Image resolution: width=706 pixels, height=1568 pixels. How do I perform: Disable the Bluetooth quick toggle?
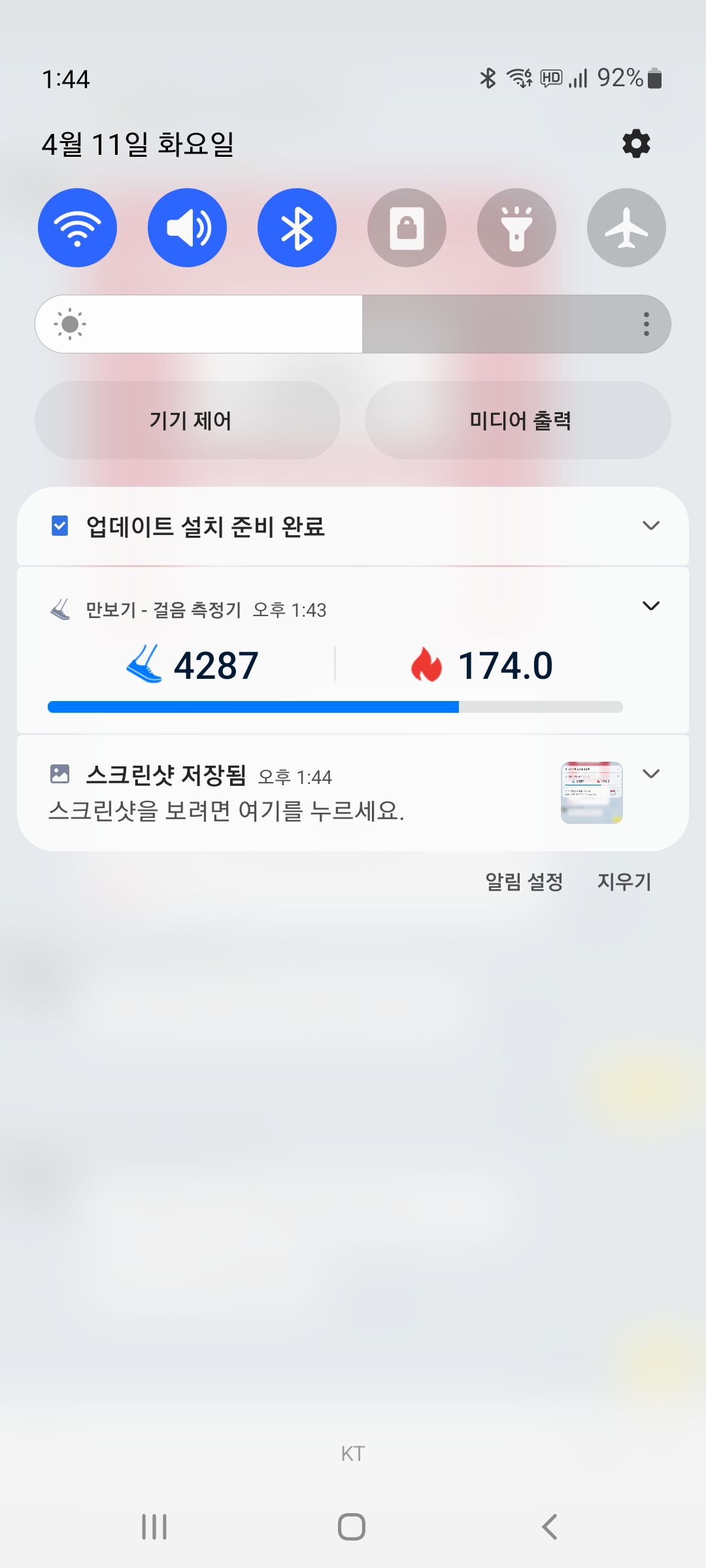[x=297, y=228]
